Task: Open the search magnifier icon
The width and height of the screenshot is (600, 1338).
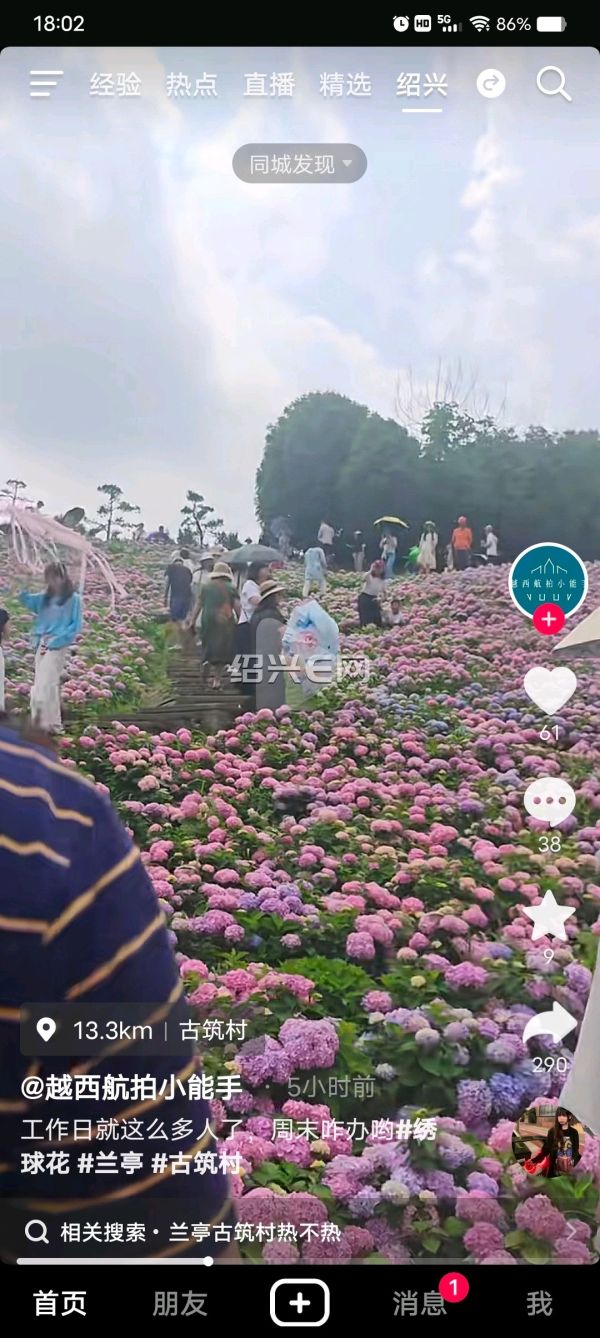Action: (553, 84)
